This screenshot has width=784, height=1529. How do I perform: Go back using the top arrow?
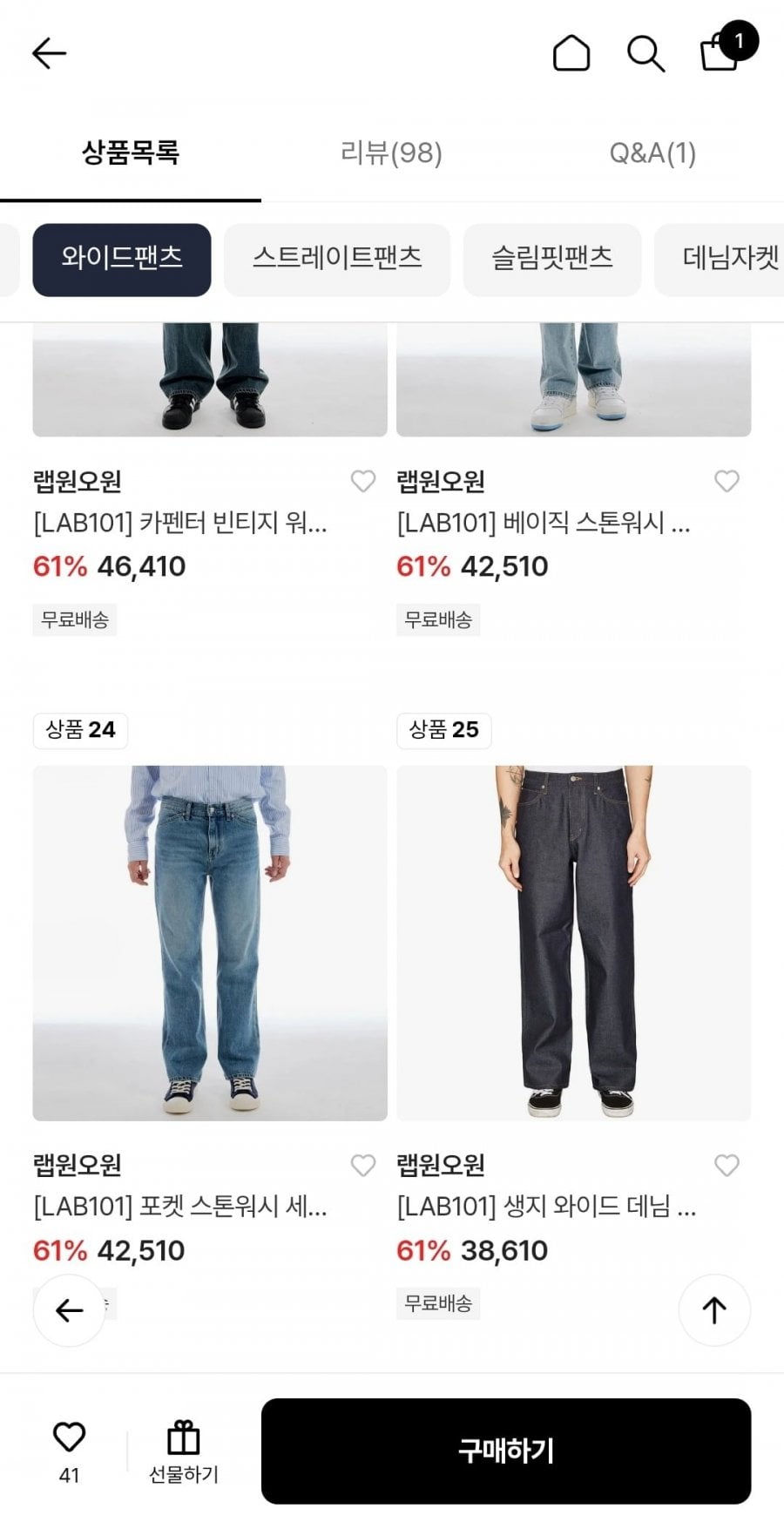(x=49, y=53)
